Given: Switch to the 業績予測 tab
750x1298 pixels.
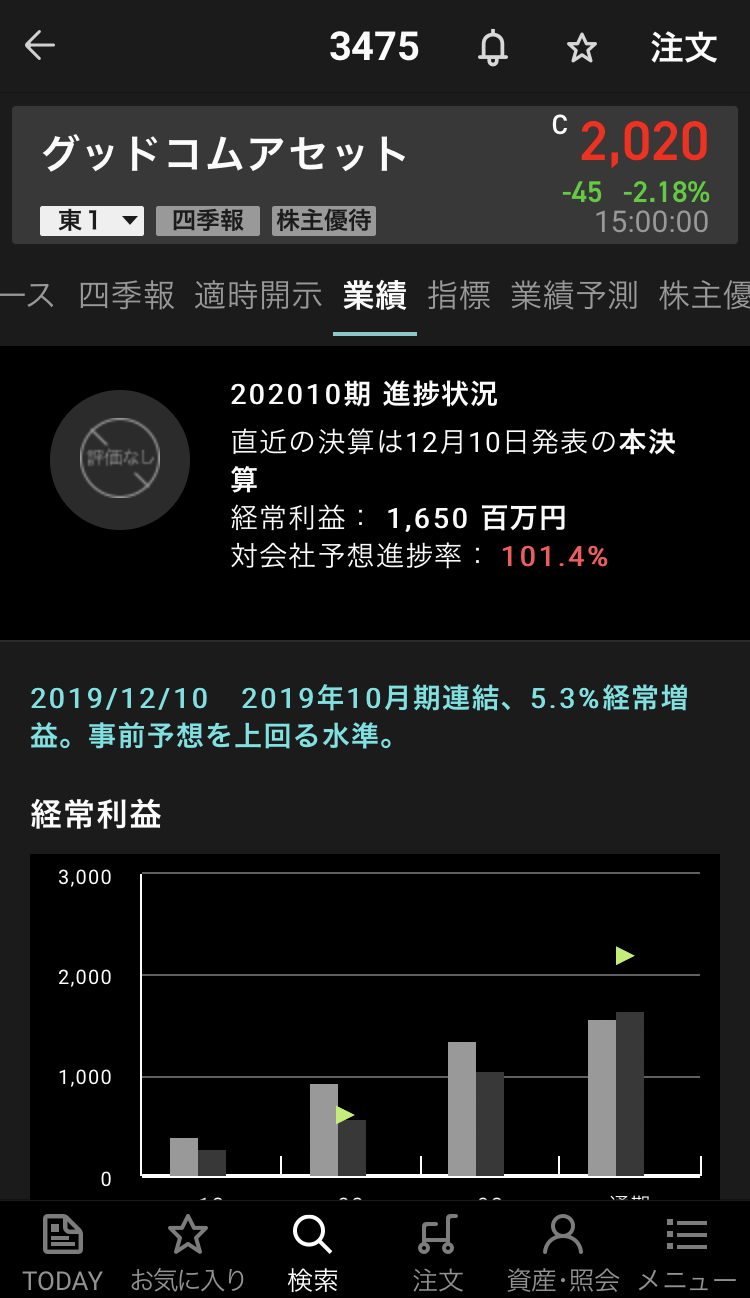Looking at the screenshot, I should 574,295.
